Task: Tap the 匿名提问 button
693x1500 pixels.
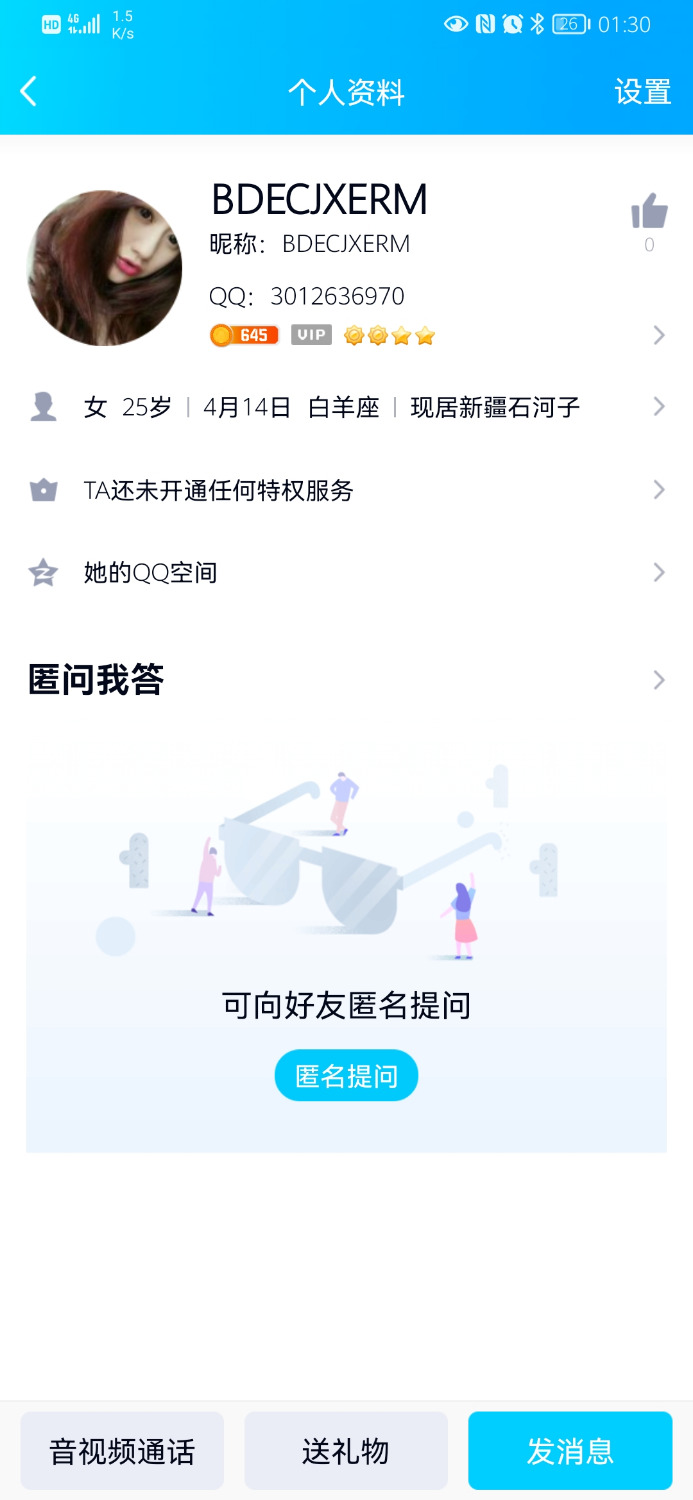Action: tap(346, 1076)
